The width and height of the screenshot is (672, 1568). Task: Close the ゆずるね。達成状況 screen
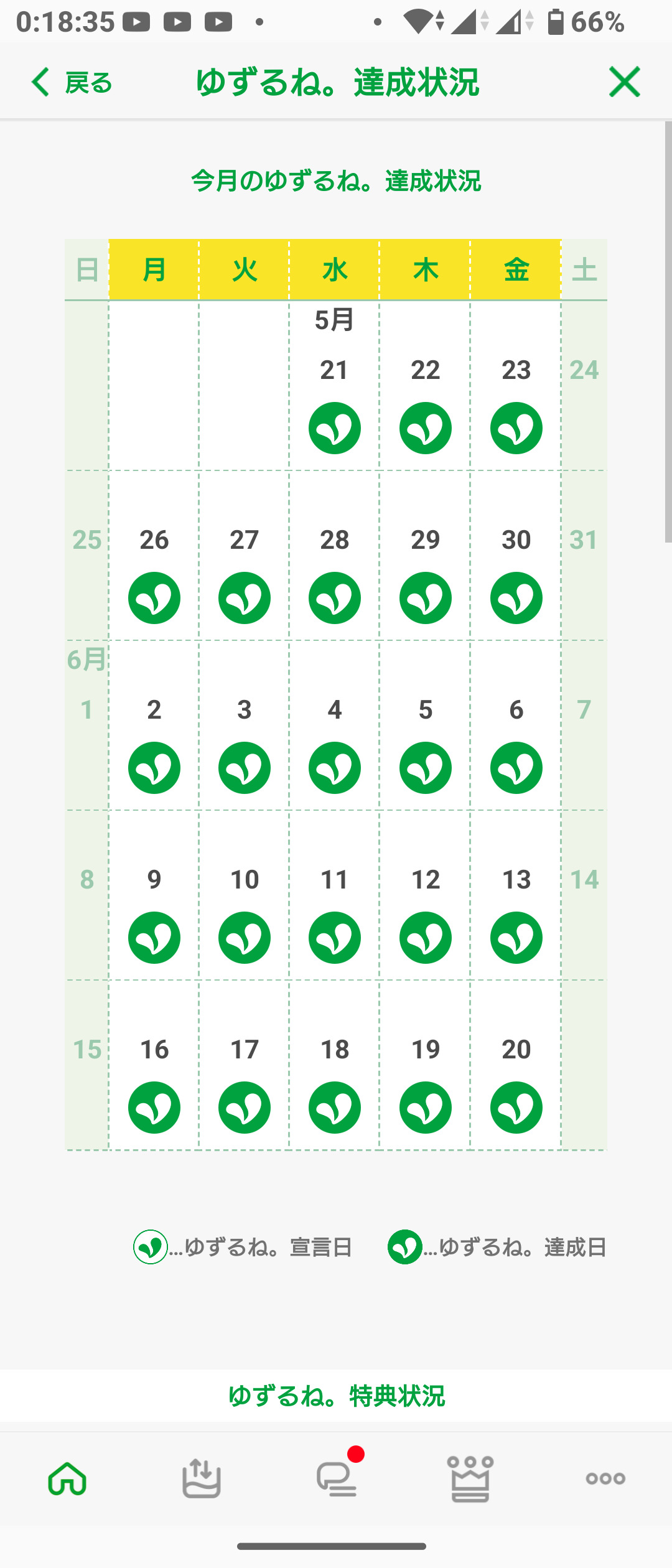(624, 82)
